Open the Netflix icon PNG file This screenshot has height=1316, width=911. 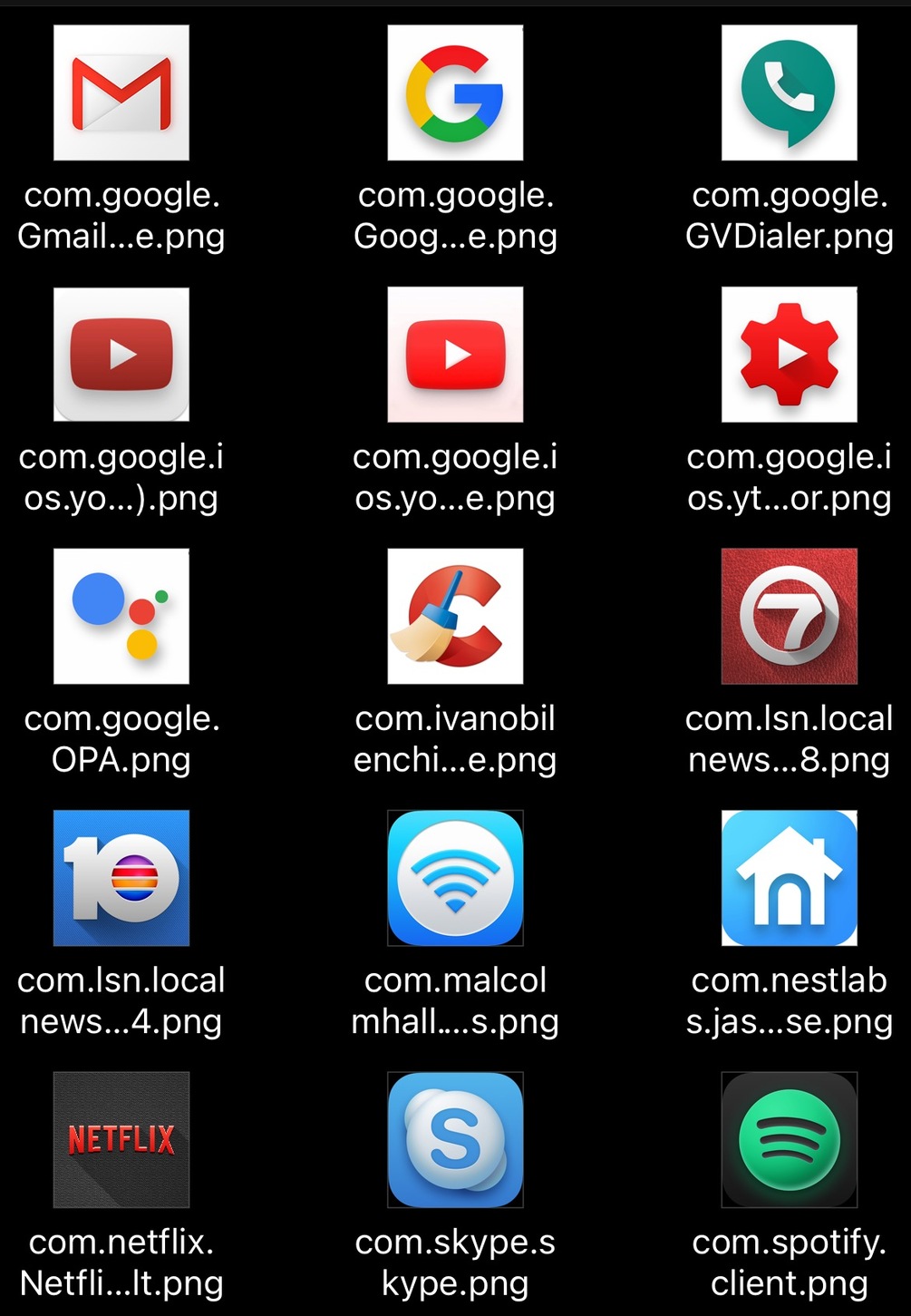point(121,1139)
